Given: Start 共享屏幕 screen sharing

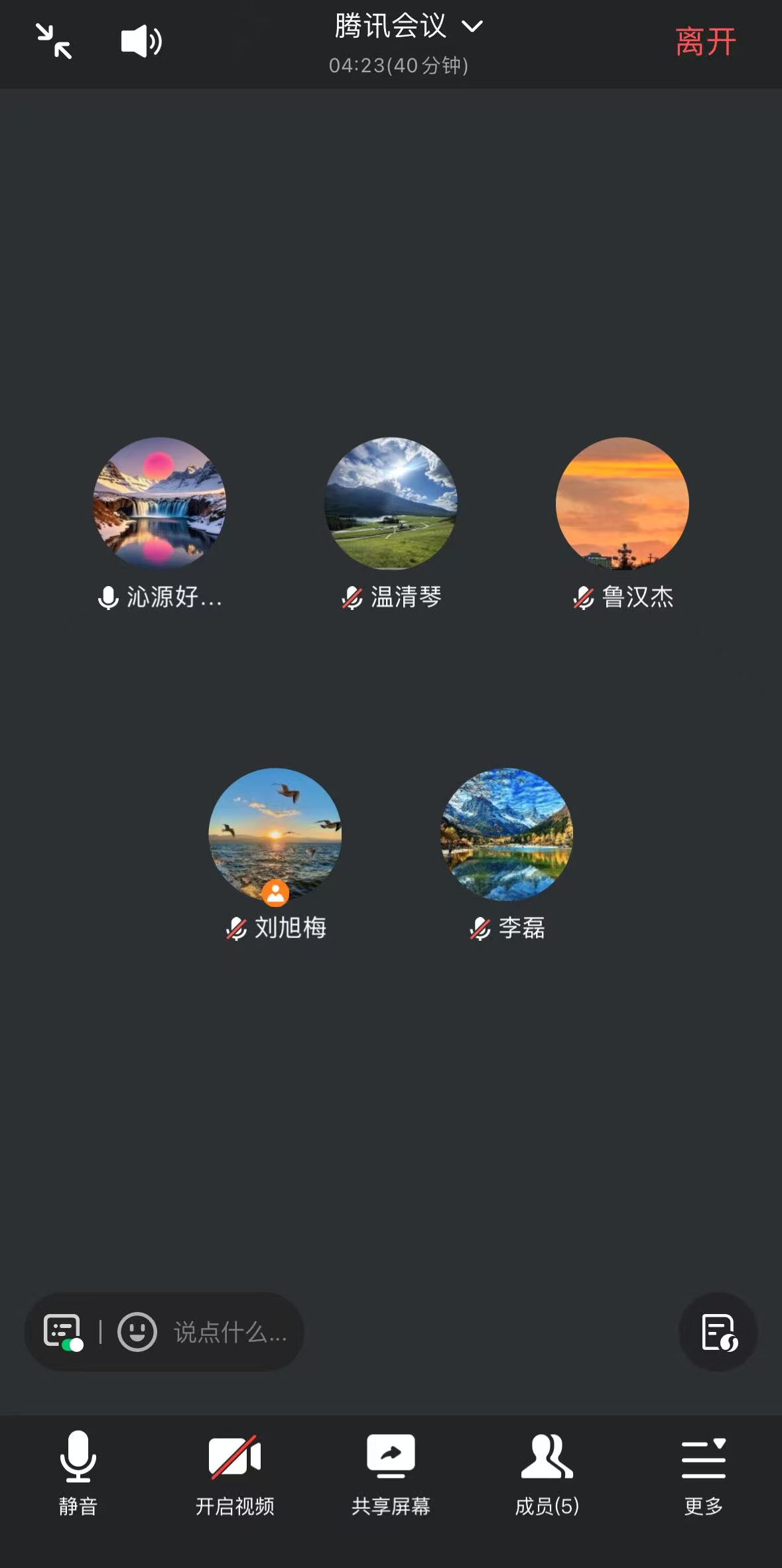Looking at the screenshot, I should pyautogui.click(x=391, y=1473).
